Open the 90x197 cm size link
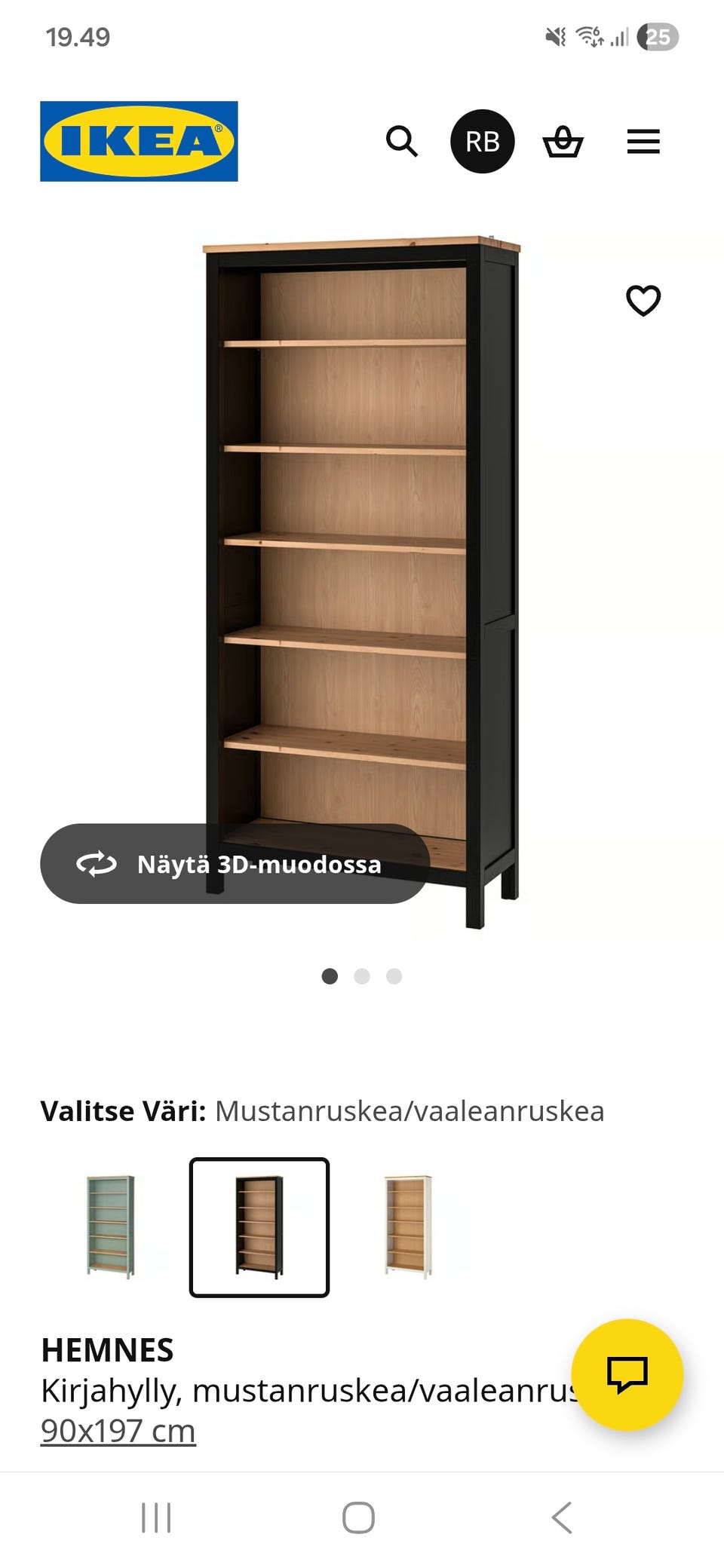This screenshot has height=1568, width=724. pyautogui.click(x=117, y=1429)
